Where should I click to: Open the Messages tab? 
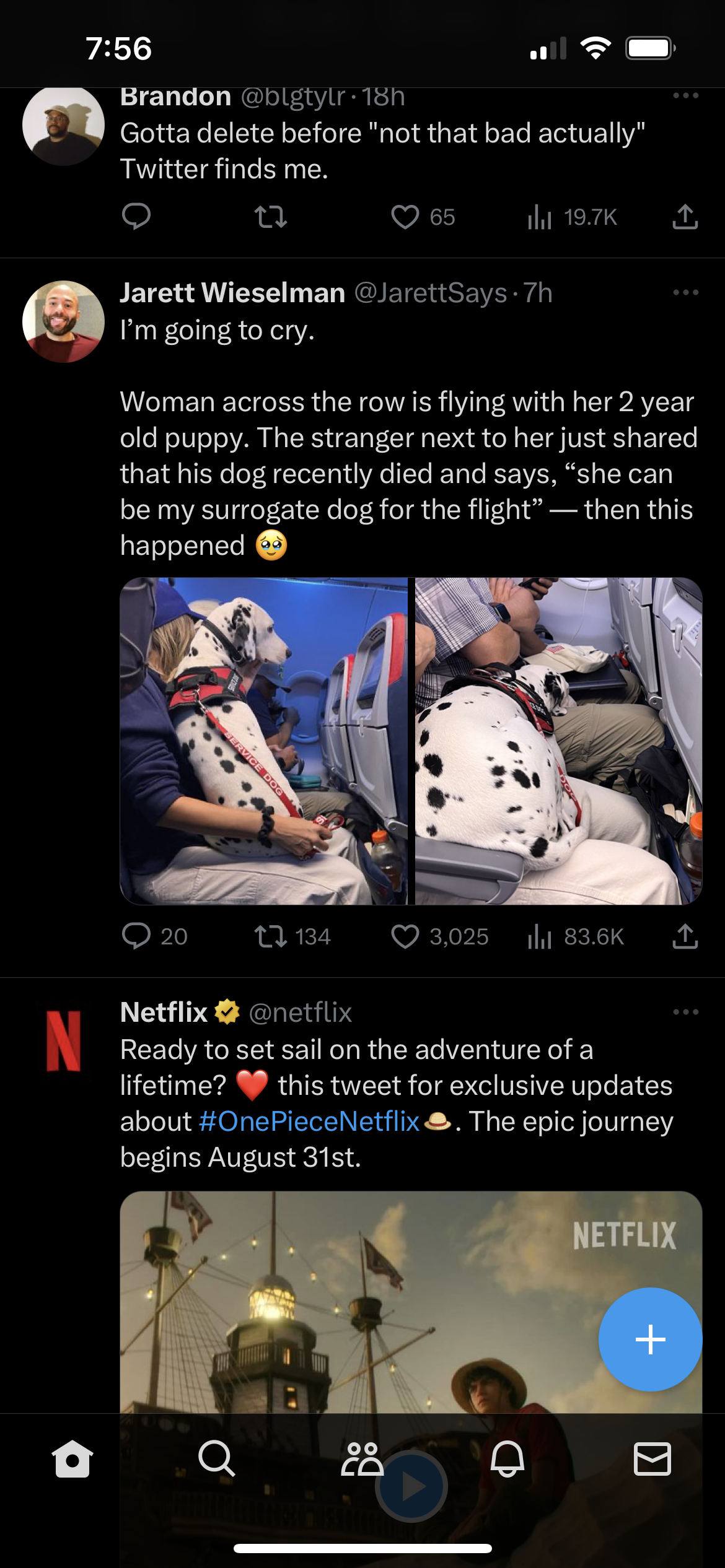(x=652, y=1458)
